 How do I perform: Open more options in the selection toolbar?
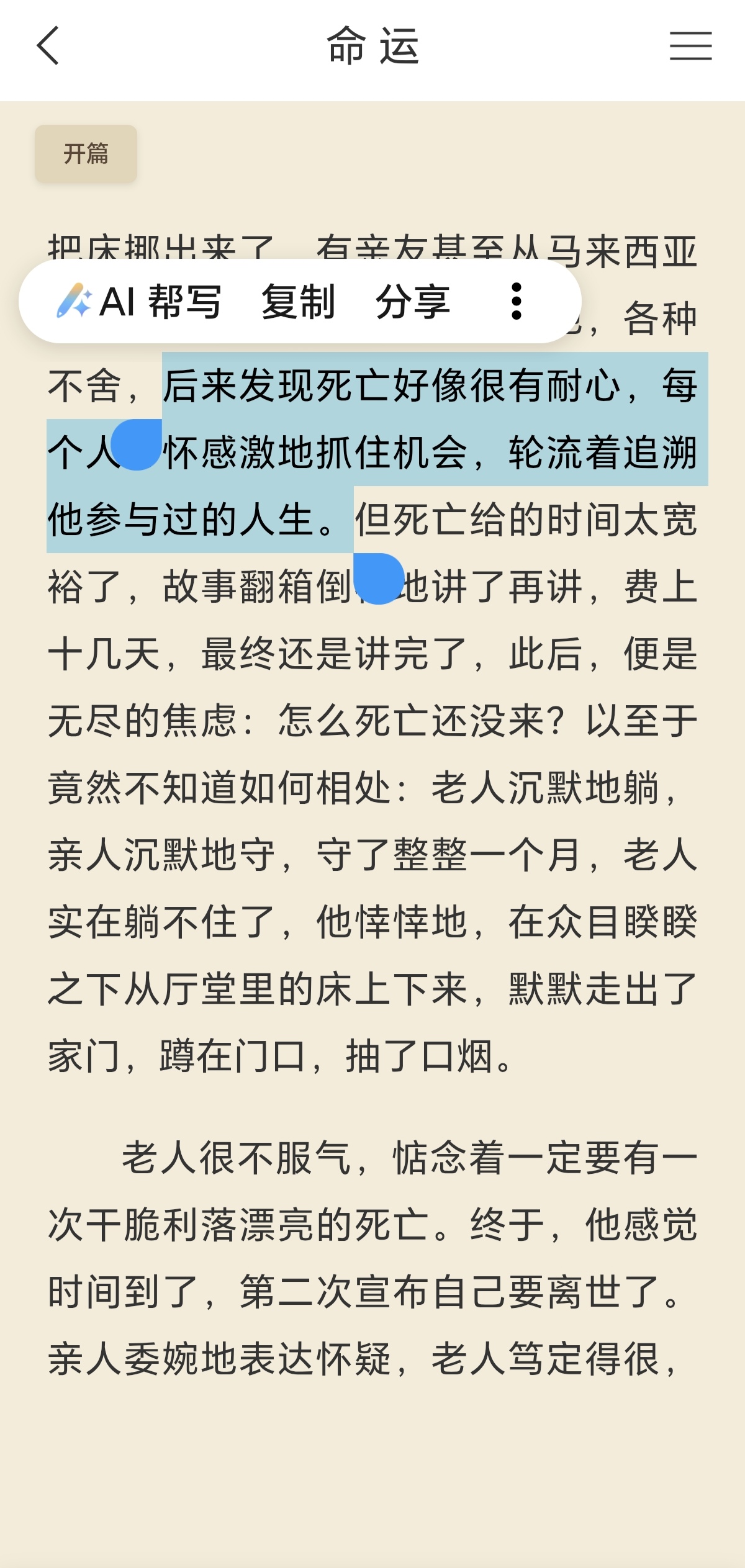tap(516, 302)
